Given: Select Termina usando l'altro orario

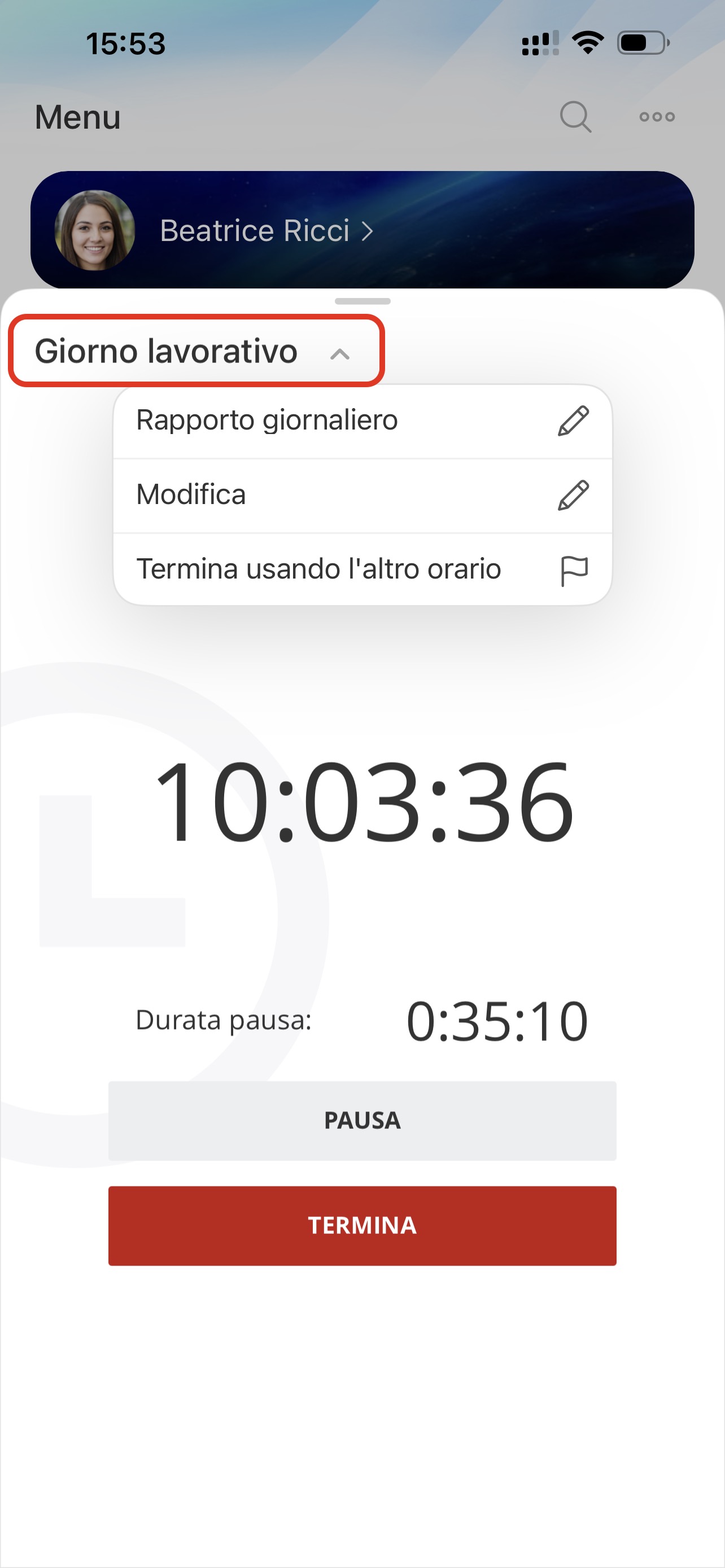Looking at the screenshot, I should point(361,570).
